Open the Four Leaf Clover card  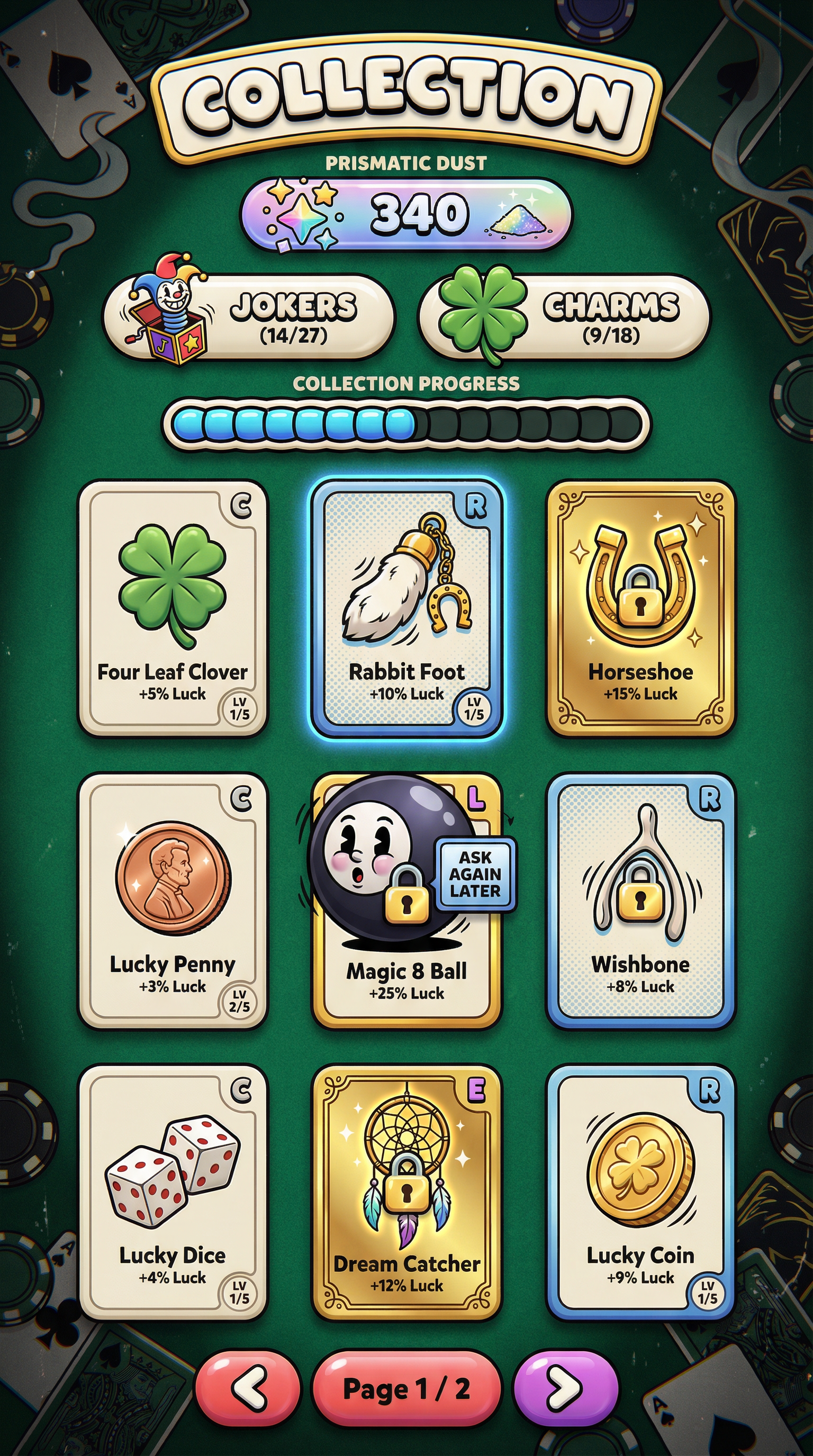173,607
